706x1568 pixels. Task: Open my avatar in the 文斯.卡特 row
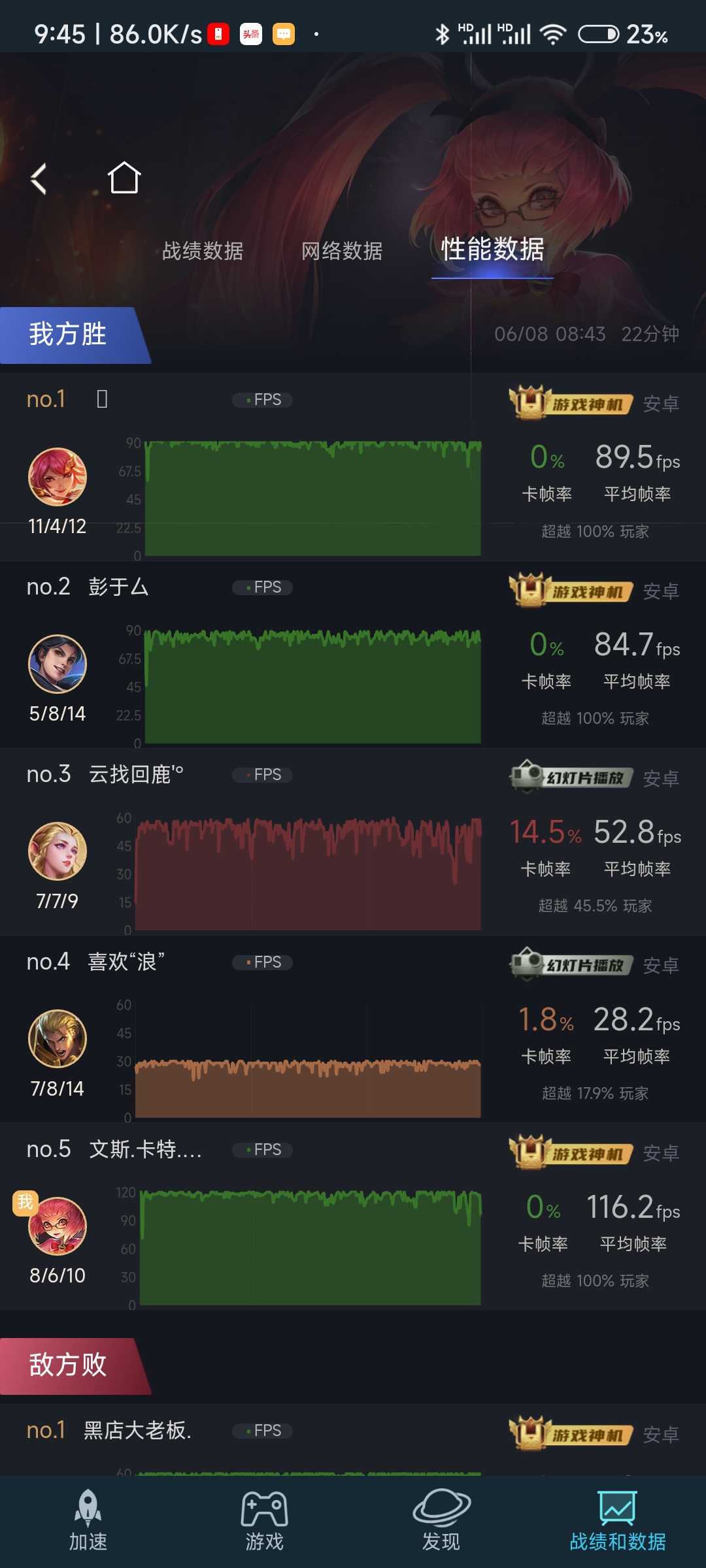[x=58, y=1226]
